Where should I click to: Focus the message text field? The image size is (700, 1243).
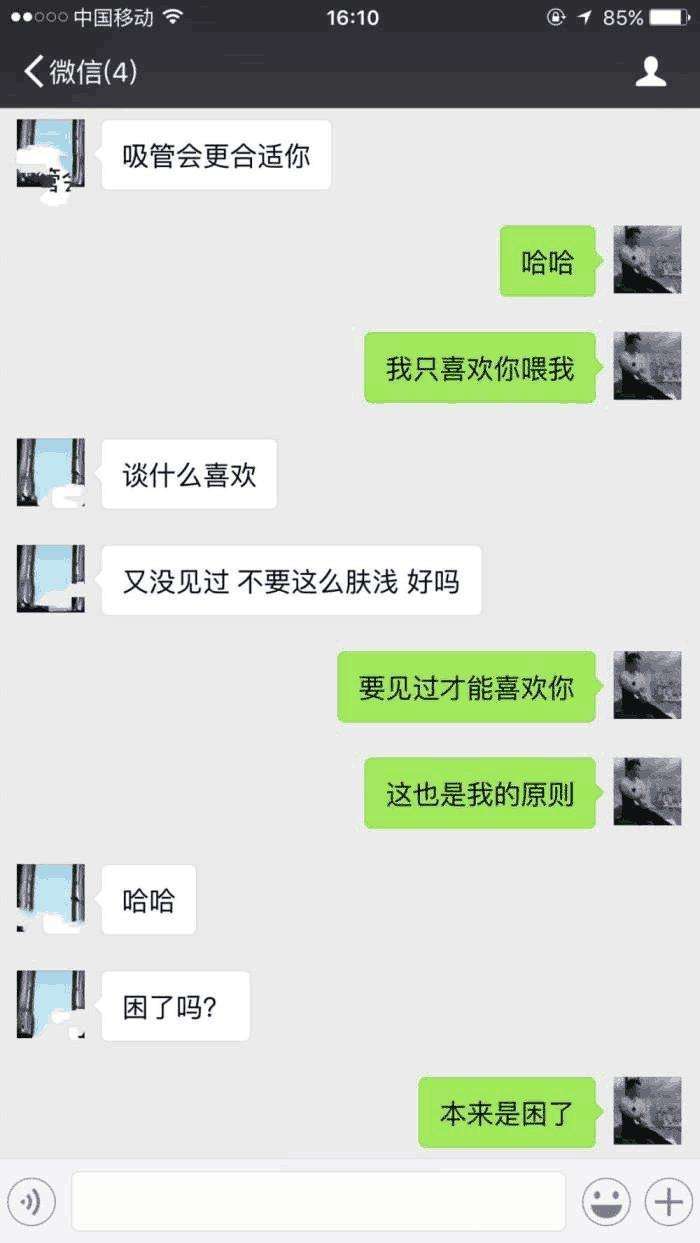318,1202
